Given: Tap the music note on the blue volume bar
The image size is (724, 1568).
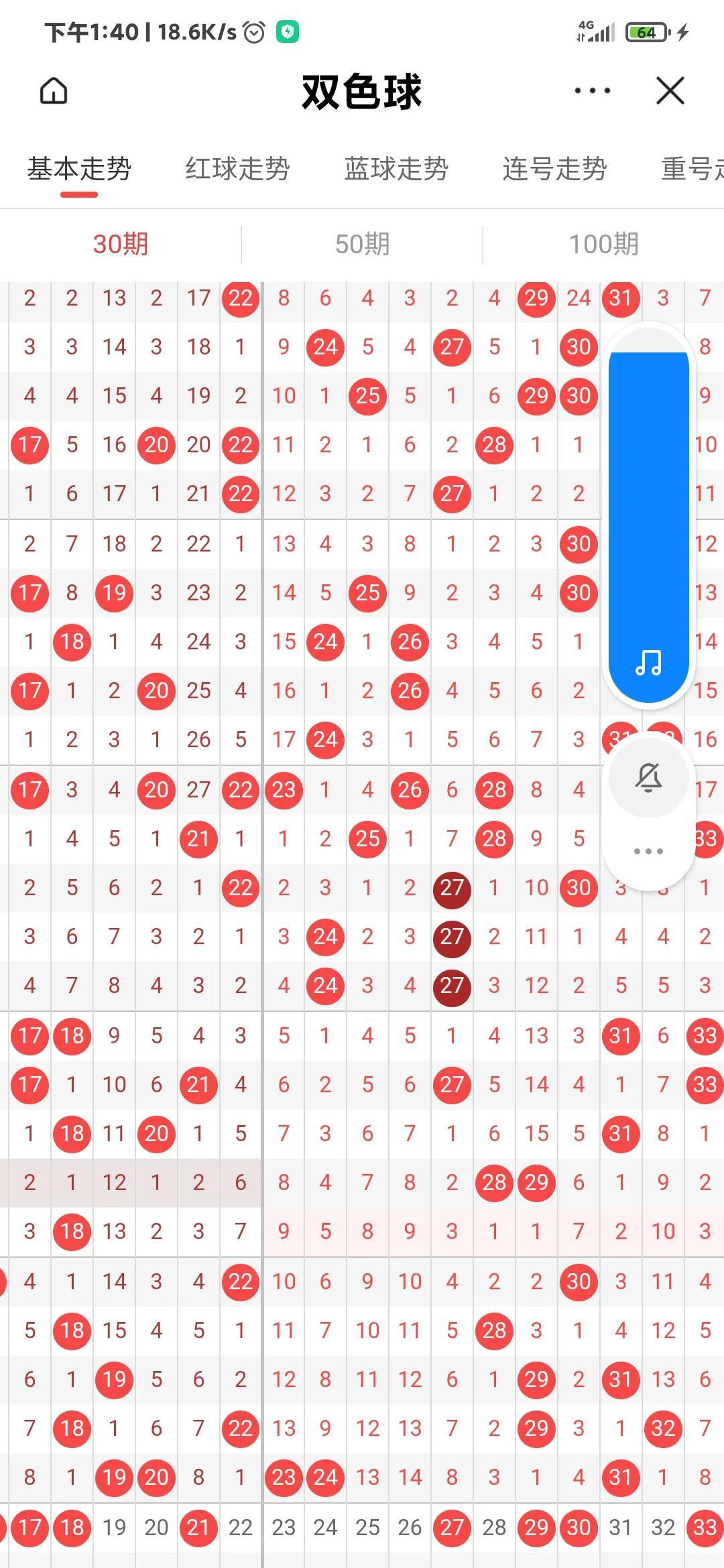Looking at the screenshot, I should 648,663.
